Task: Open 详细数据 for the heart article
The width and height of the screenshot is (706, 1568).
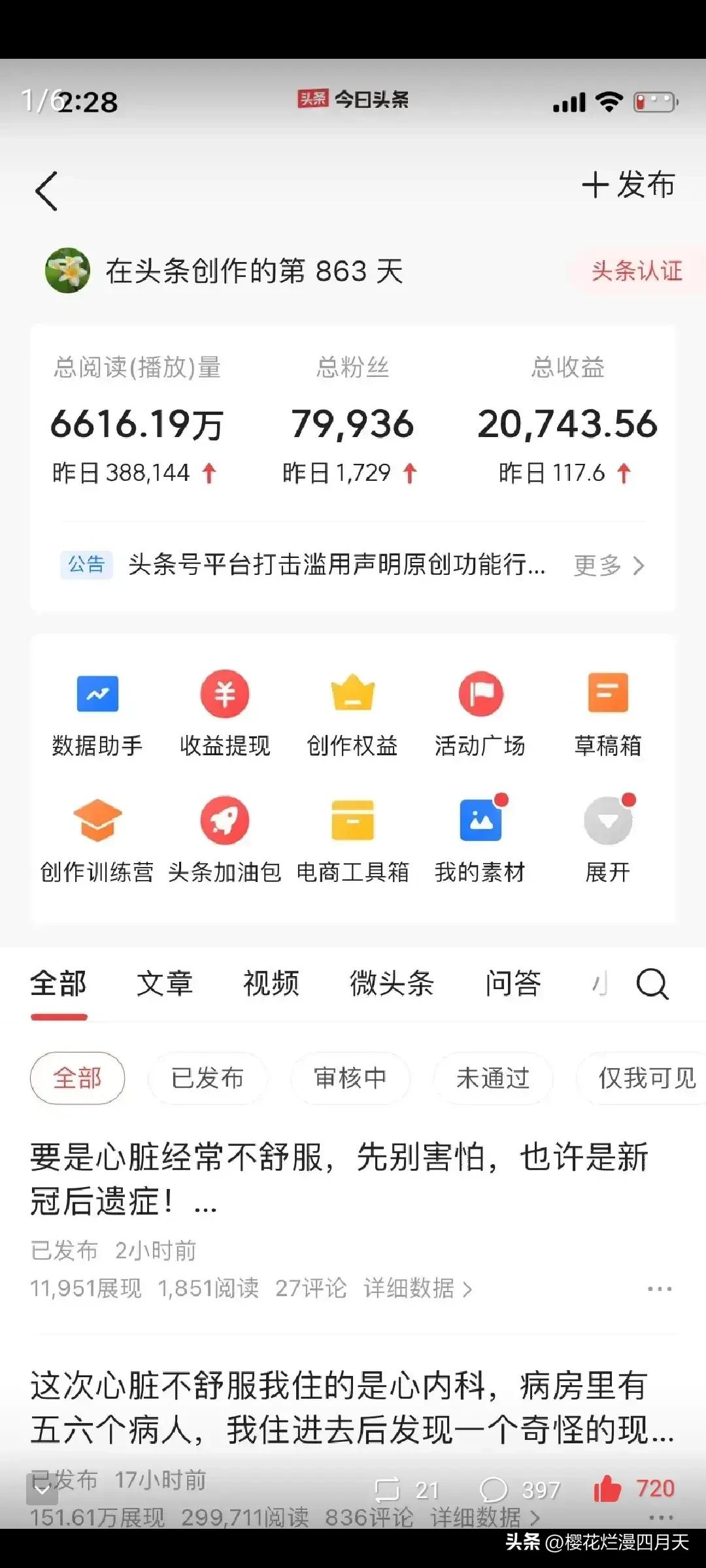Action: (409, 1288)
